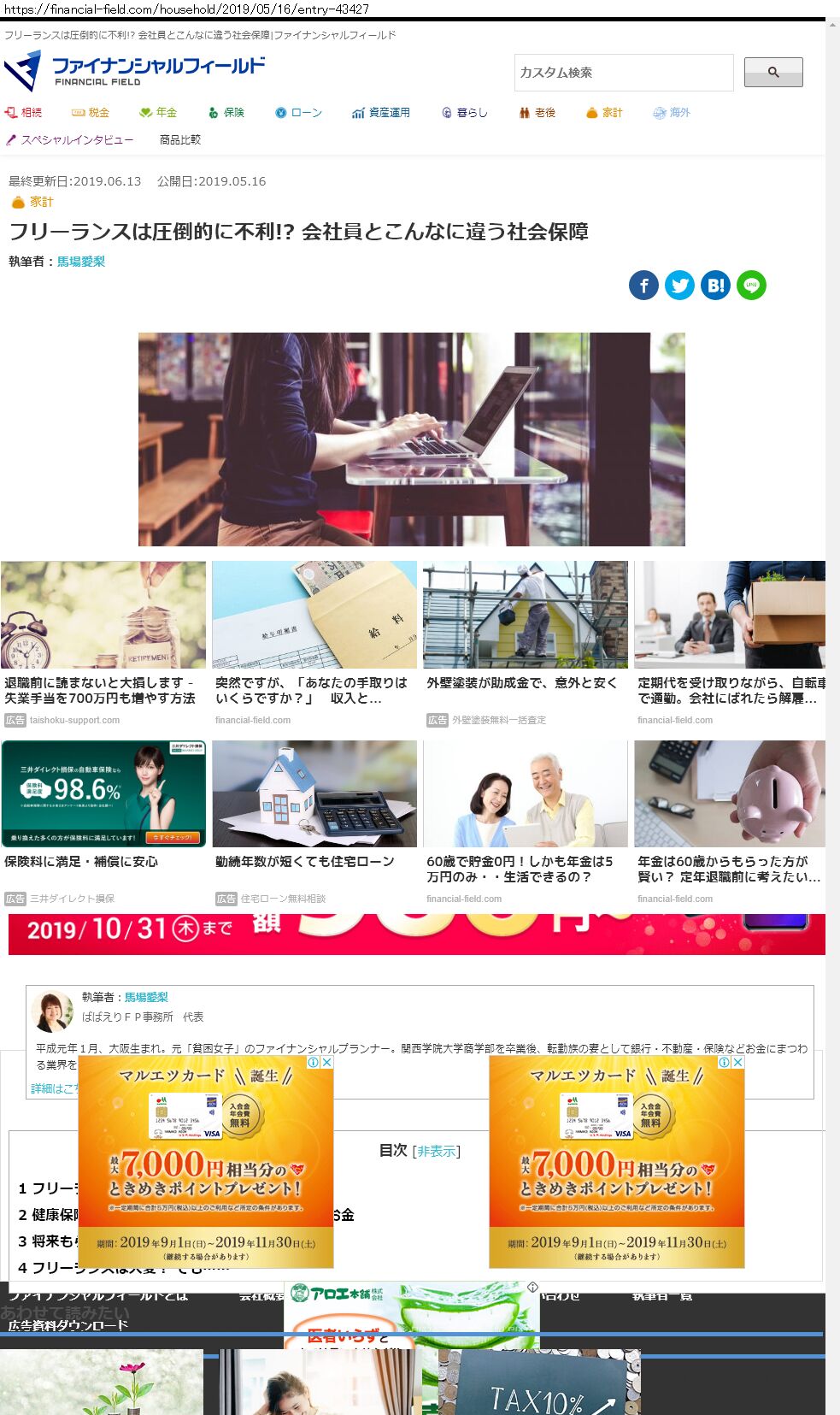Go to the ローン section
Image resolution: width=840 pixels, height=1415 pixels.
tap(298, 112)
